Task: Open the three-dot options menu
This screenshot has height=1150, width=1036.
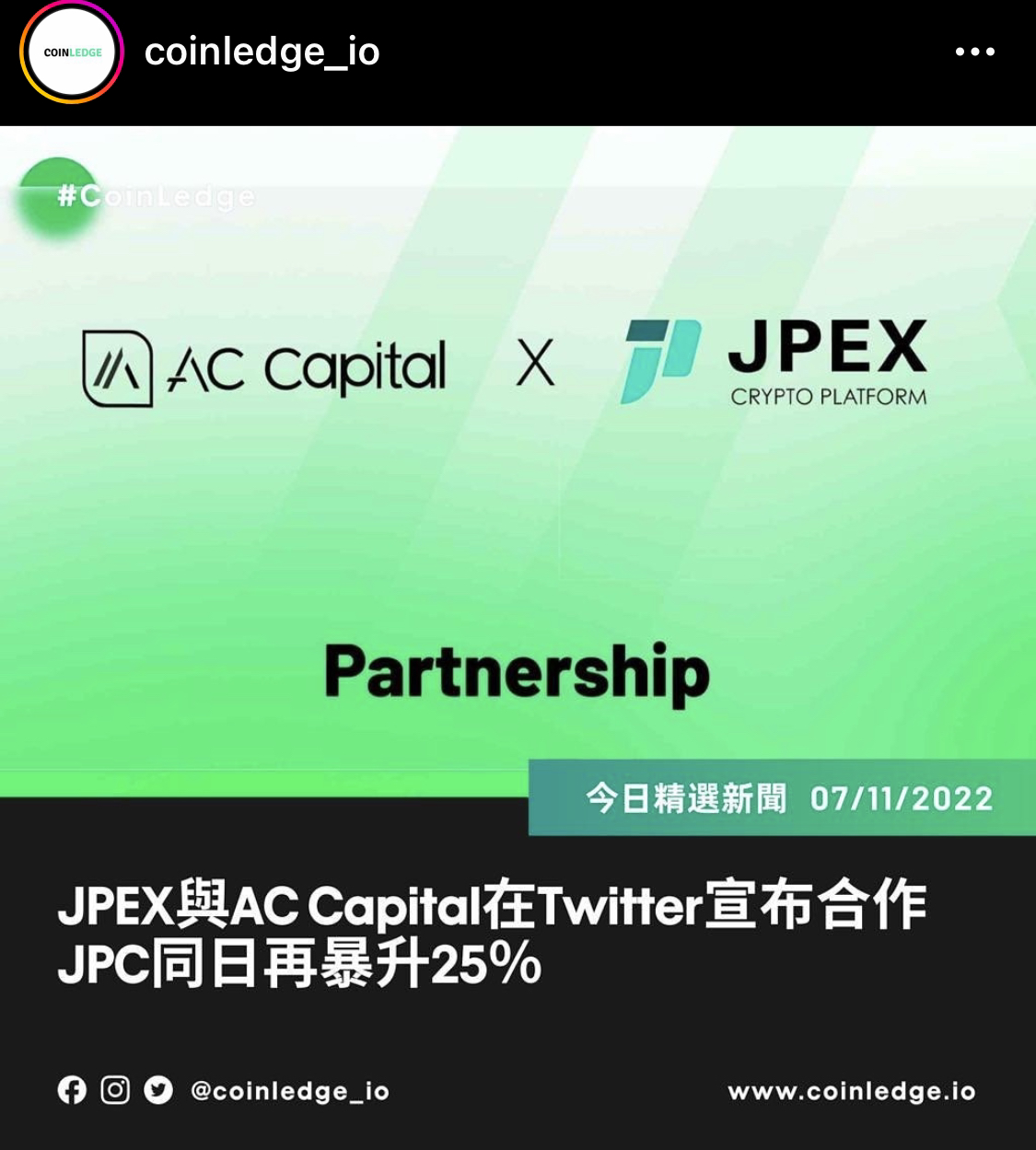Action: point(974,52)
